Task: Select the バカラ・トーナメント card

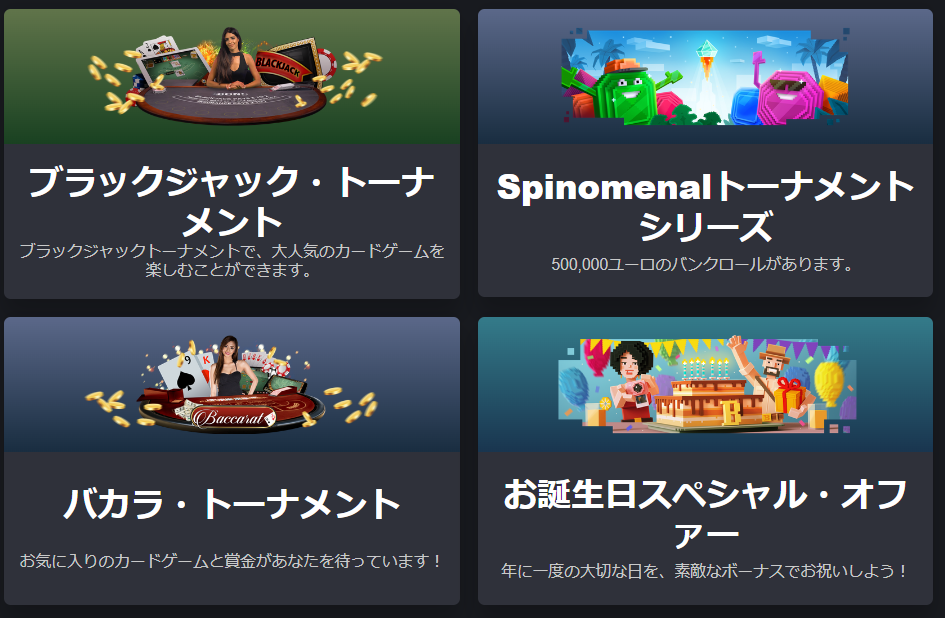Action: click(x=231, y=504)
